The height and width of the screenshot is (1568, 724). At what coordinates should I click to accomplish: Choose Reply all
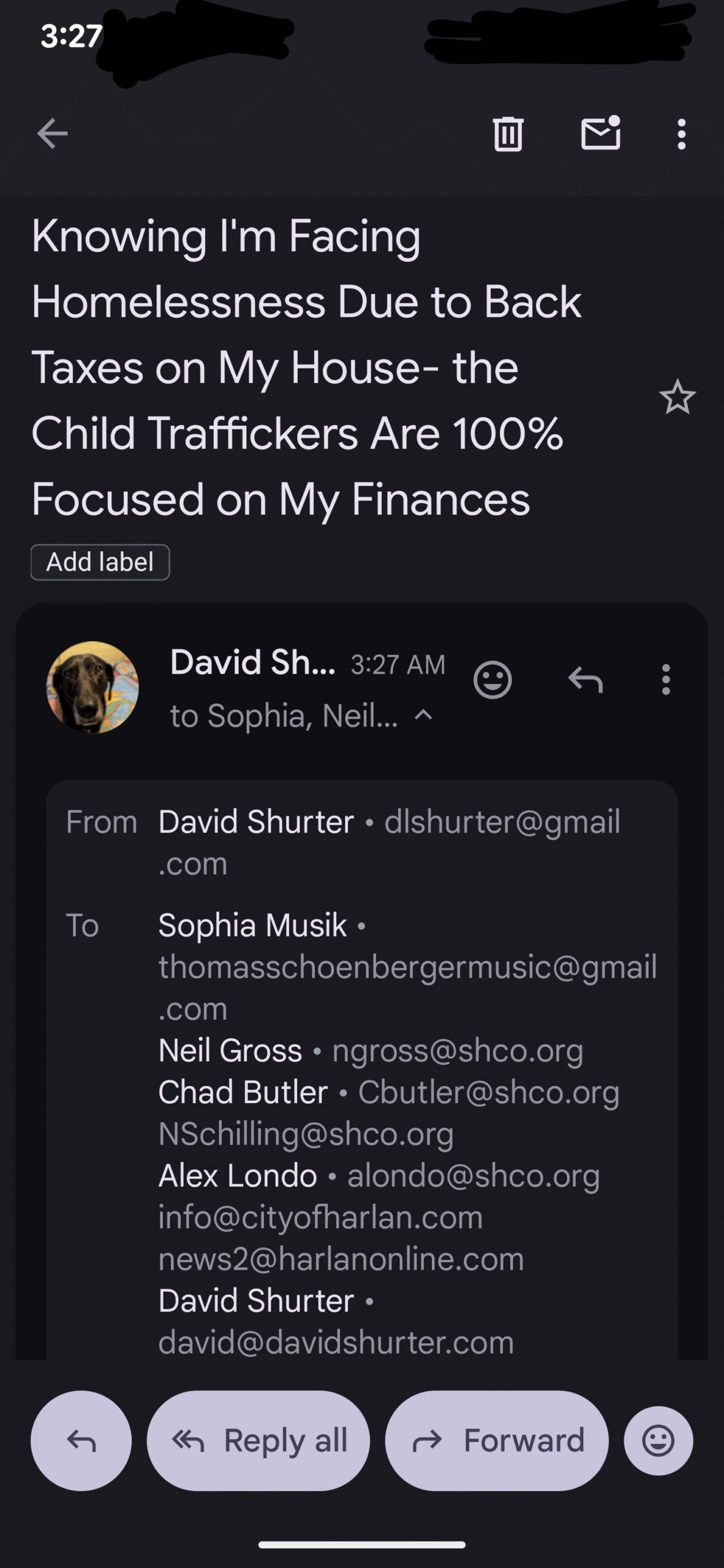[258, 1441]
